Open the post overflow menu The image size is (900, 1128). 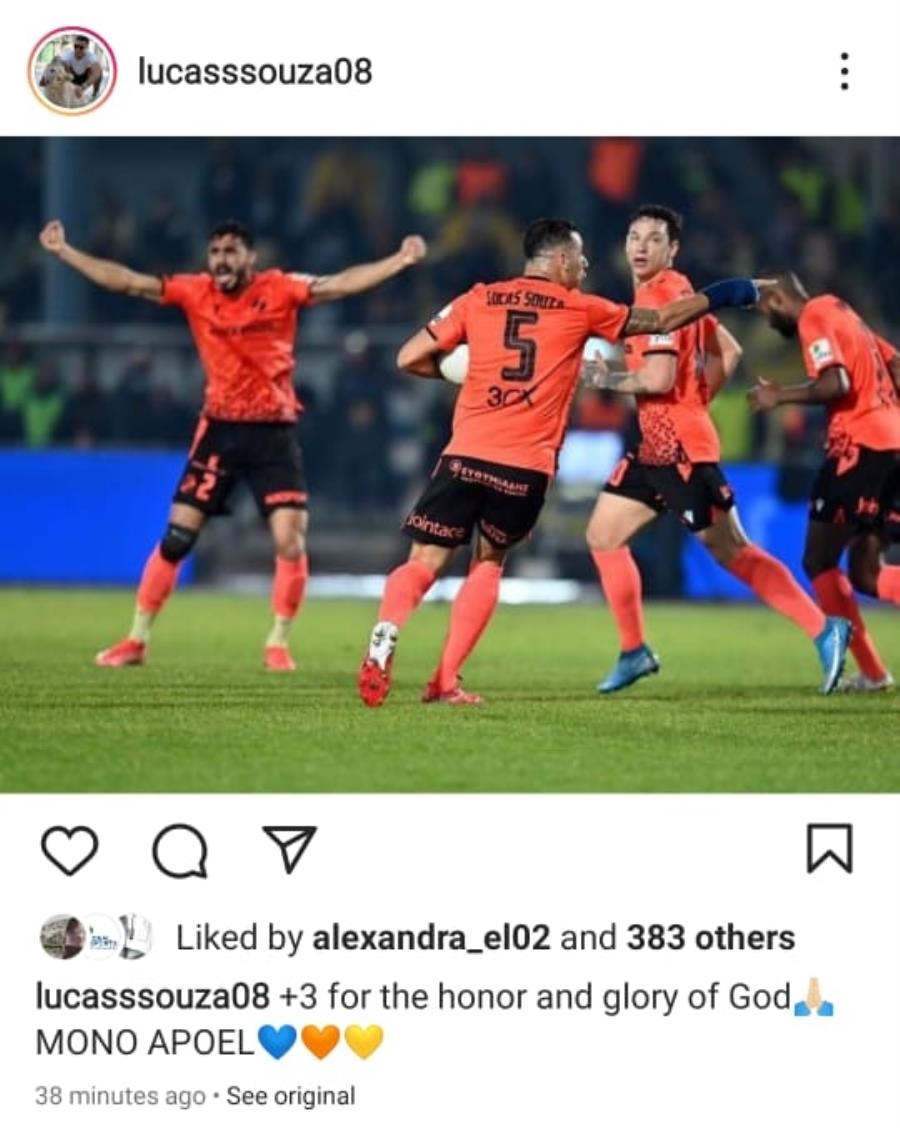845,72
